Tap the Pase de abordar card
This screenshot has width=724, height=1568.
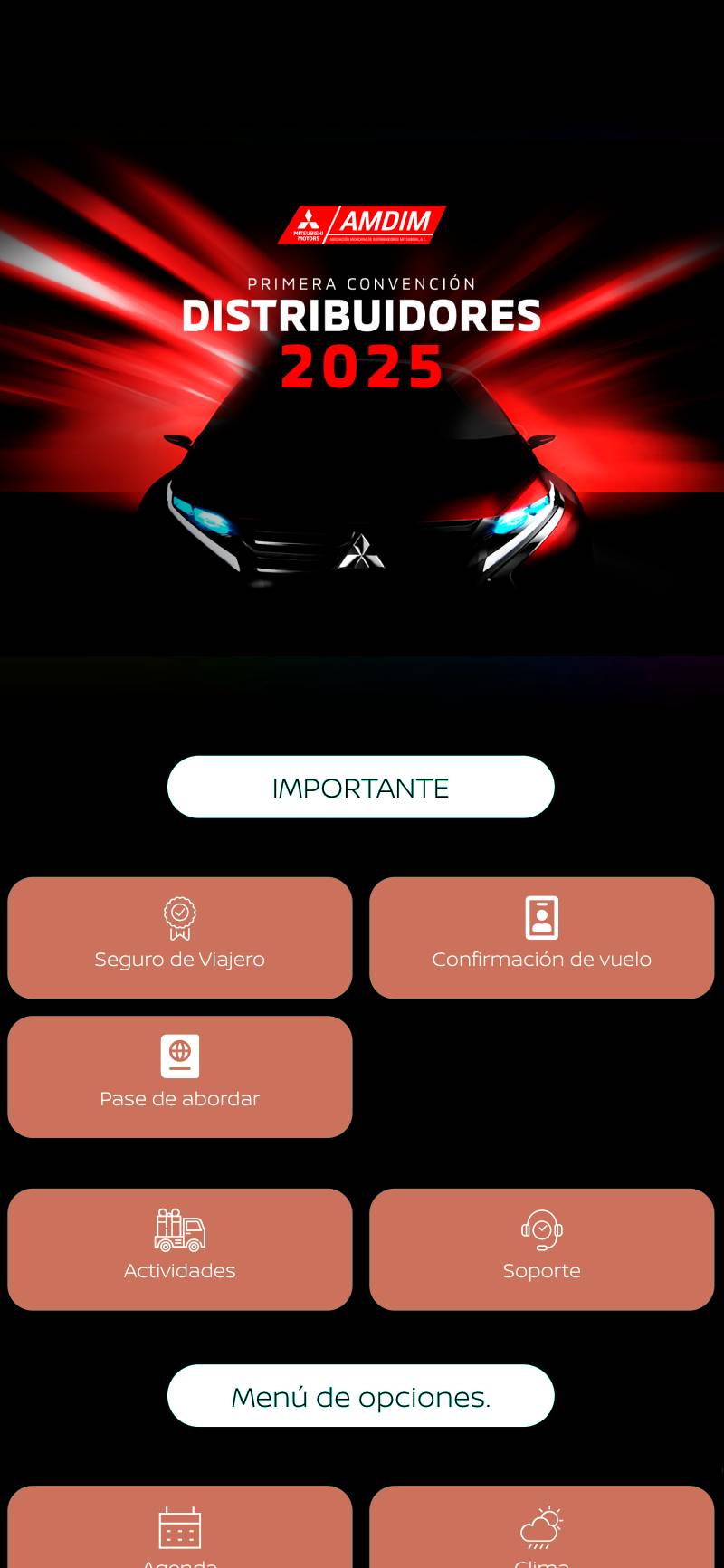(x=179, y=1076)
